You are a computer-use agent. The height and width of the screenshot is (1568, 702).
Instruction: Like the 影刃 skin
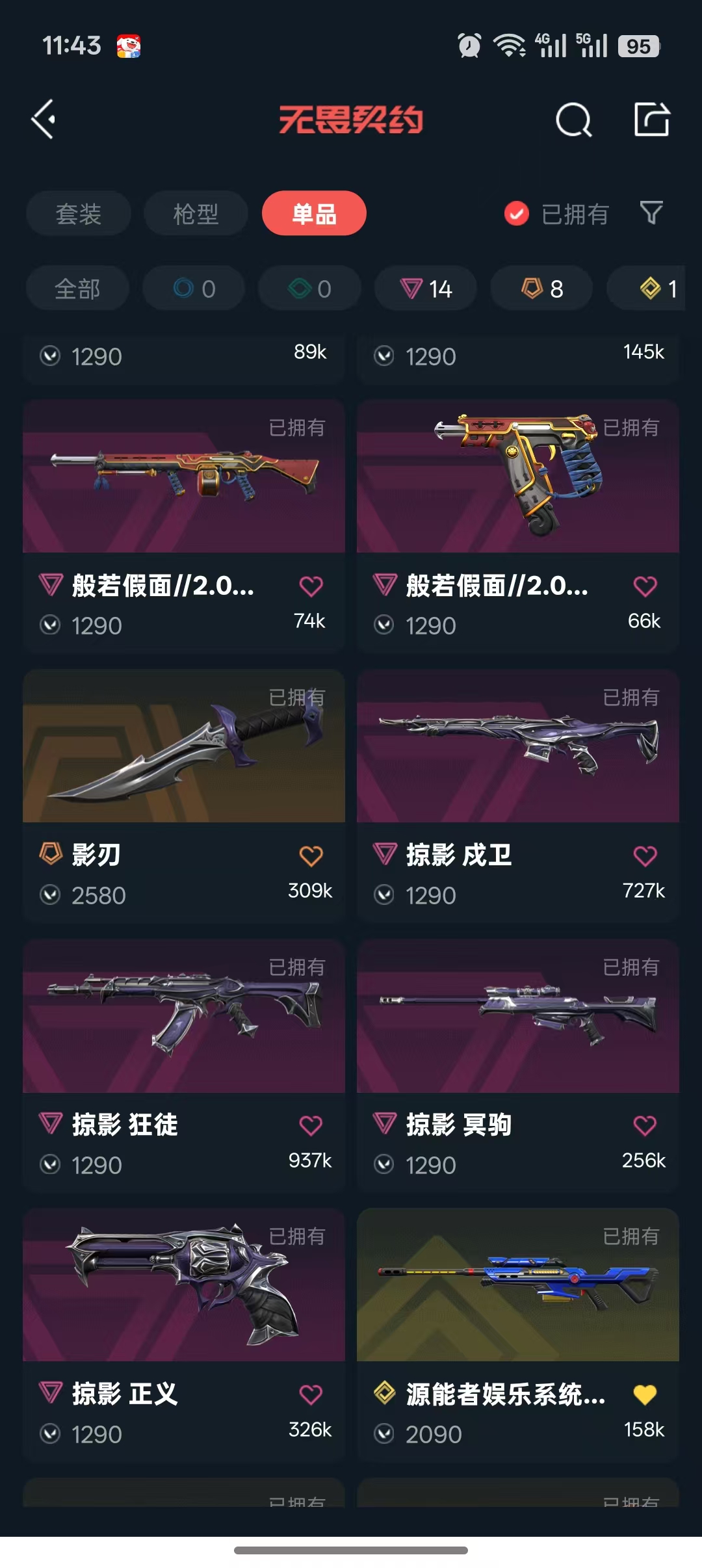tap(311, 856)
